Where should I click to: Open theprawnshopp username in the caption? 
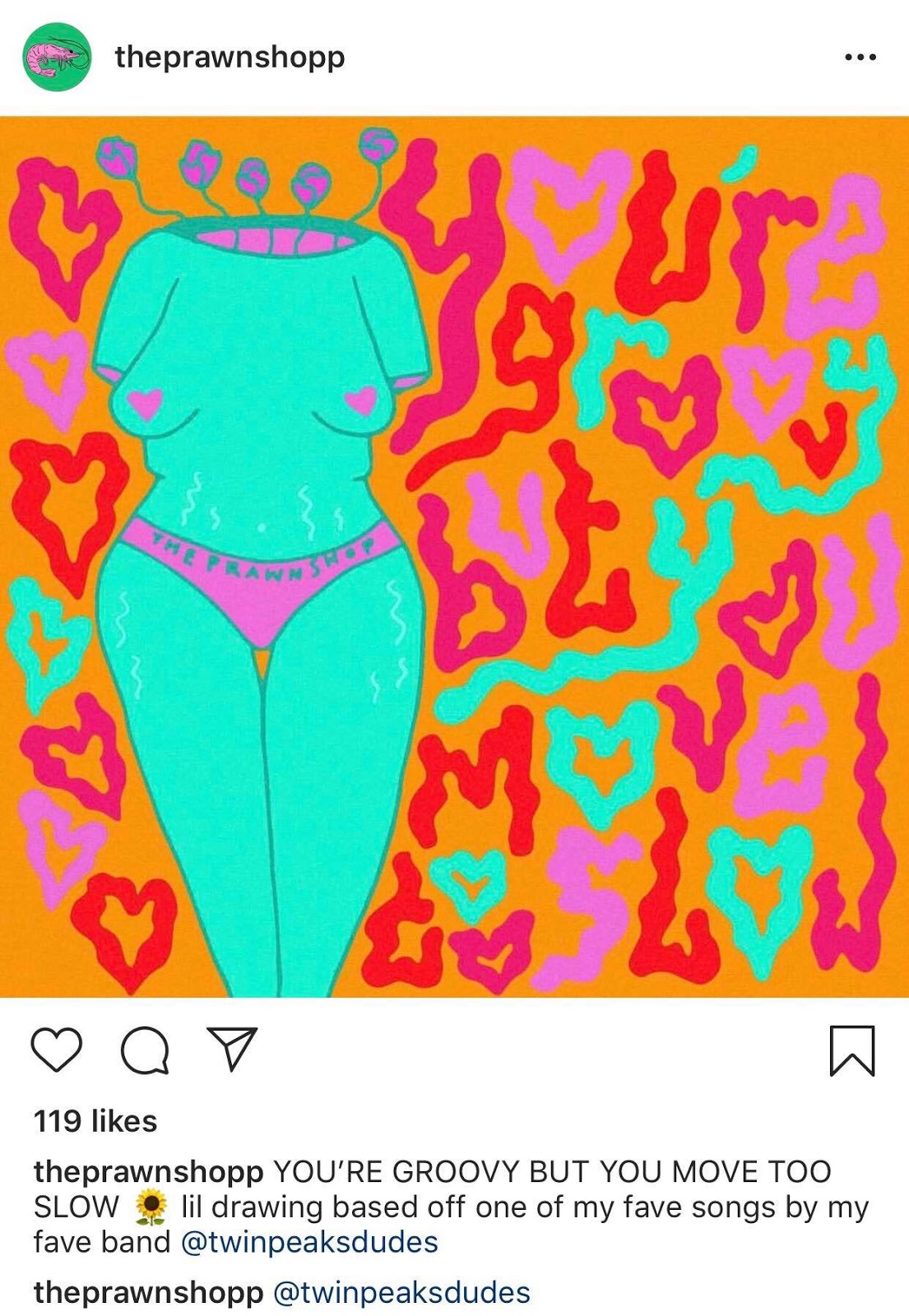coord(148,1170)
